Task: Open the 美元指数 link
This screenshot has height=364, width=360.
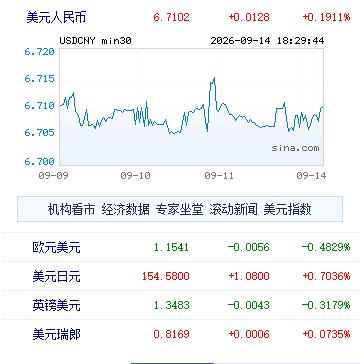Action: pos(288,210)
